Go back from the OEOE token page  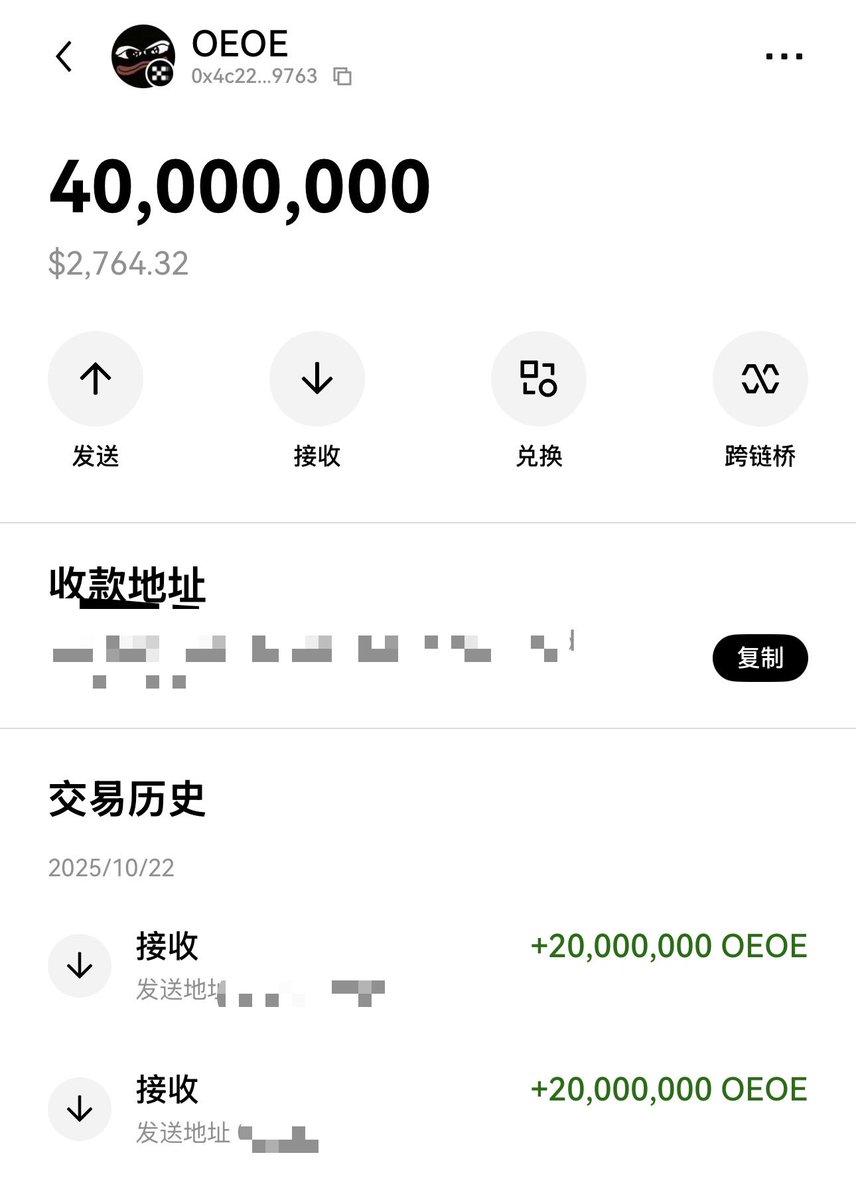pyautogui.click(x=64, y=57)
